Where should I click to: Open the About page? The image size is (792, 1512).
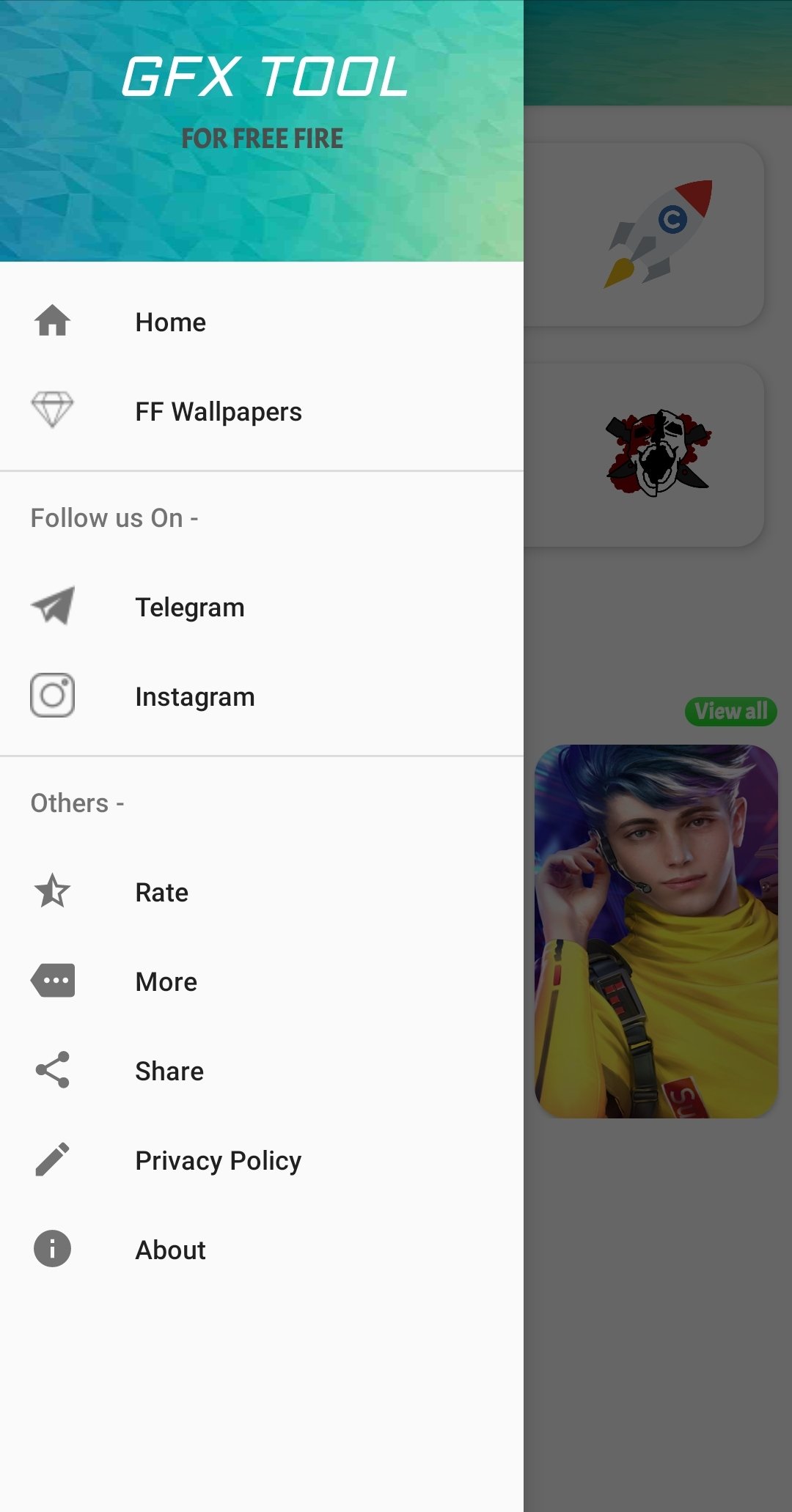point(262,1250)
